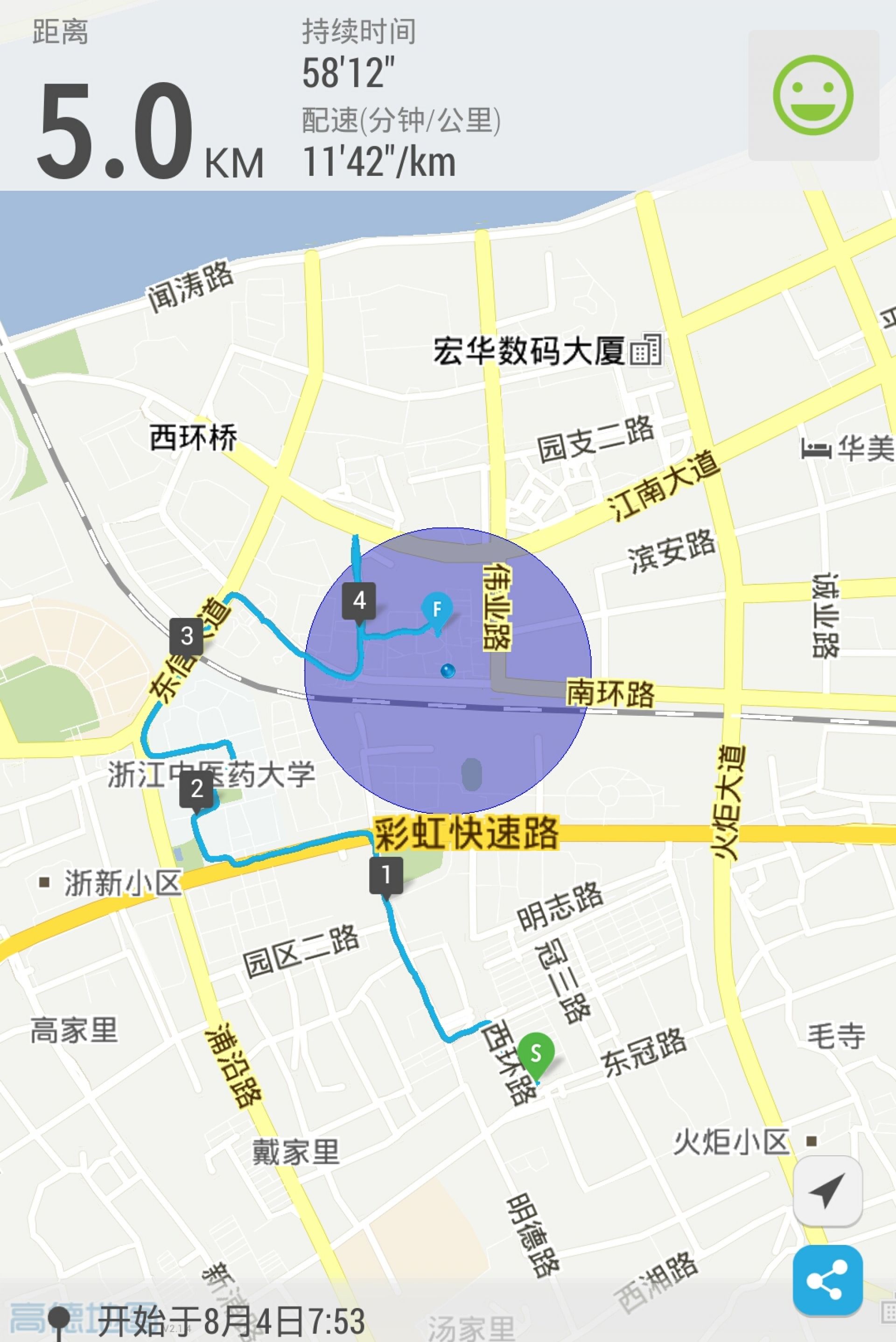The height and width of the screenshot is (1342, 896).
Task: Tap kilometer marker 4 on the route
Action: coord(359,601)
